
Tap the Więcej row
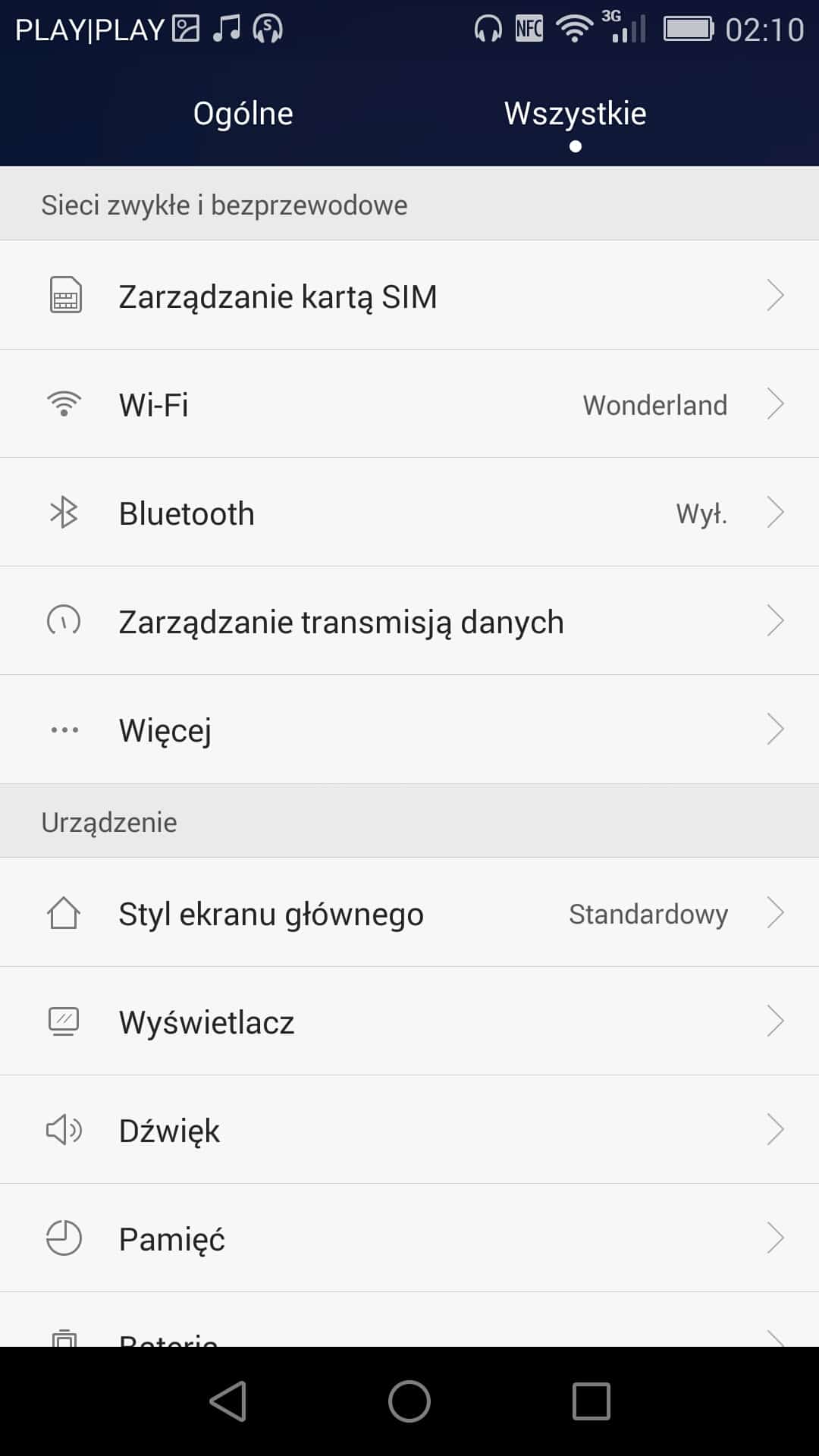pyautogui.click(x=409, y=730)
